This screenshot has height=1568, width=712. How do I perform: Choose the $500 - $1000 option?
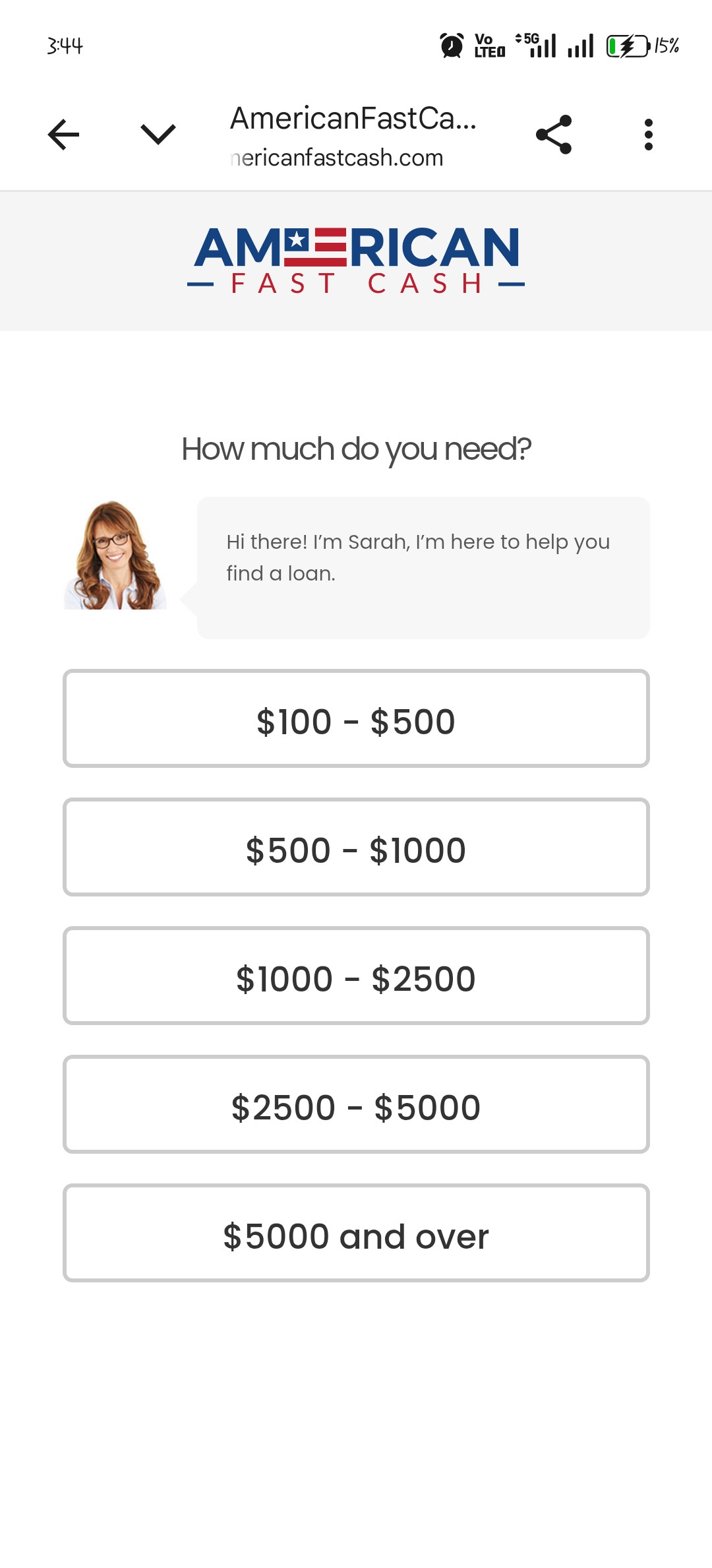(x=356, y=848)
